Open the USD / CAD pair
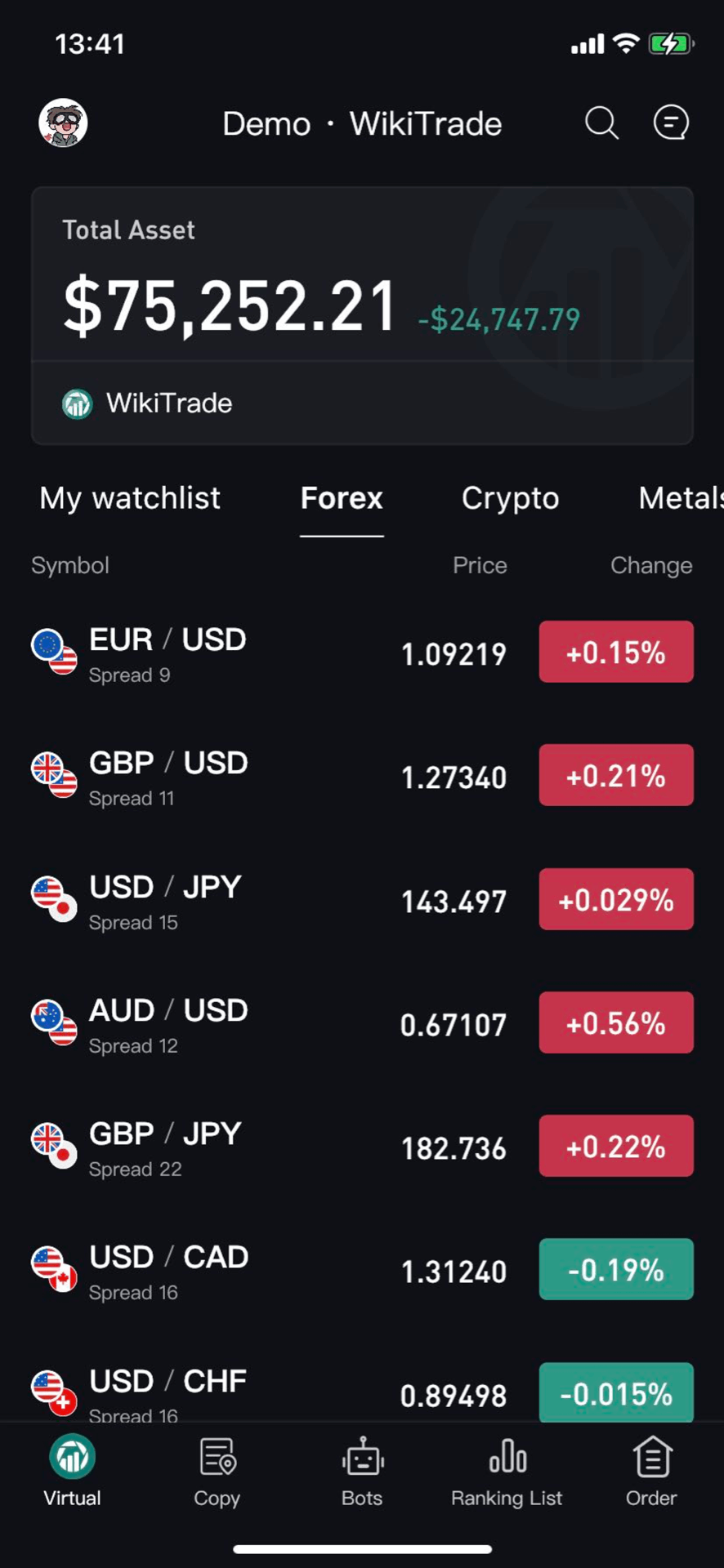This screenshot has height=1568, width=724. click(362, 1271)
